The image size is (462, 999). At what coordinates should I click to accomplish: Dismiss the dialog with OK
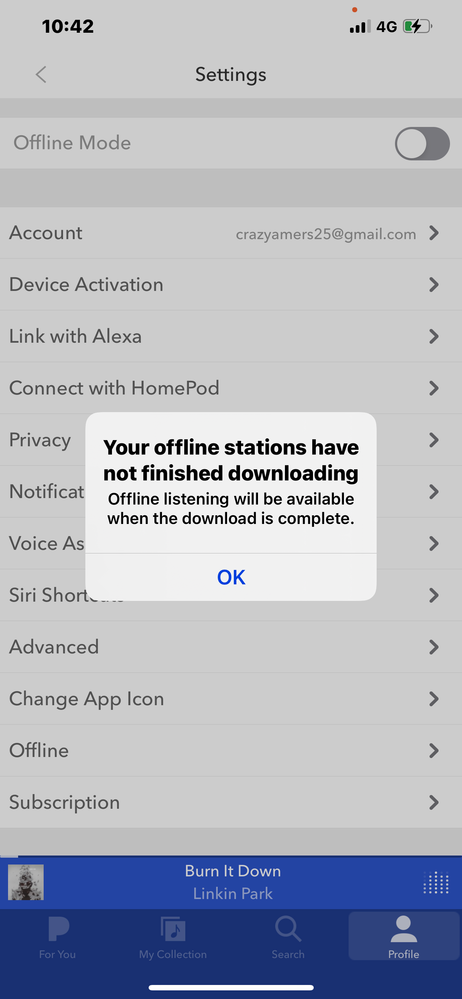[231, 577]
